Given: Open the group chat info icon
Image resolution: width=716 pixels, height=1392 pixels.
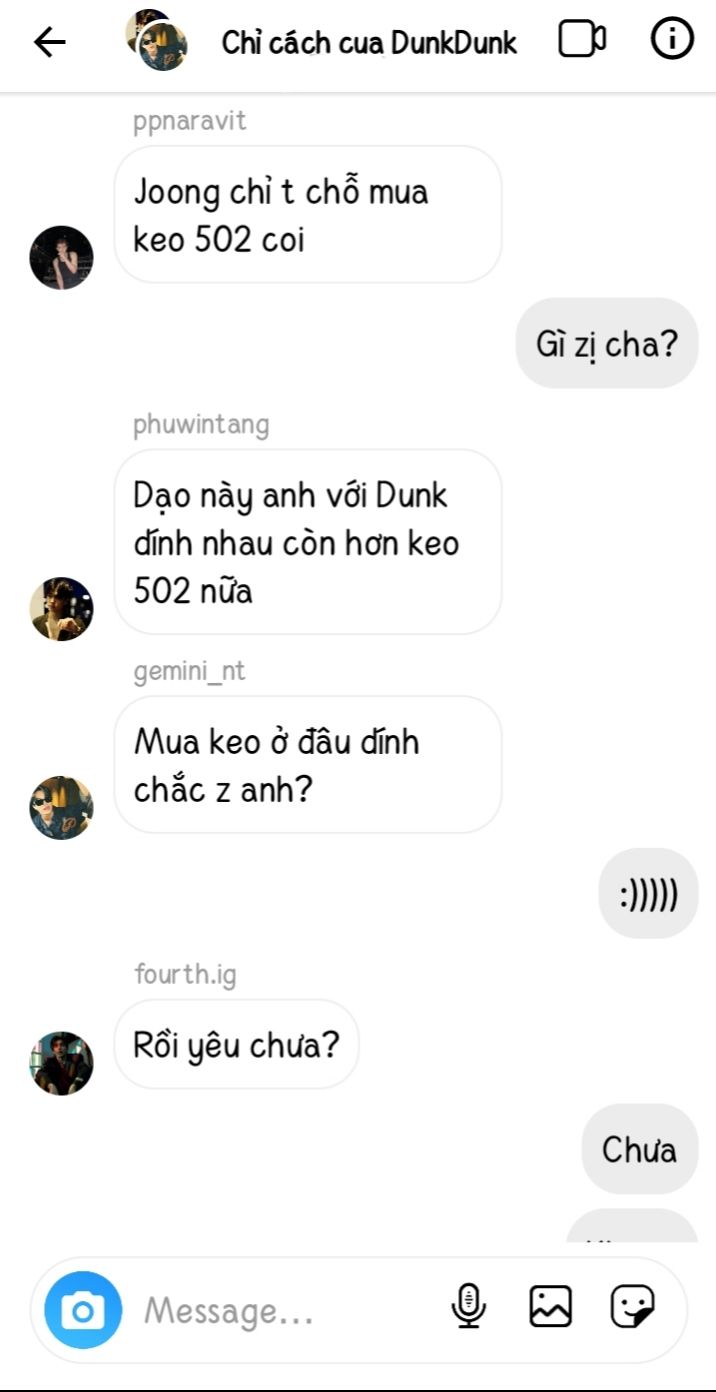Looking at the screenshot, I should click(672, 40).
